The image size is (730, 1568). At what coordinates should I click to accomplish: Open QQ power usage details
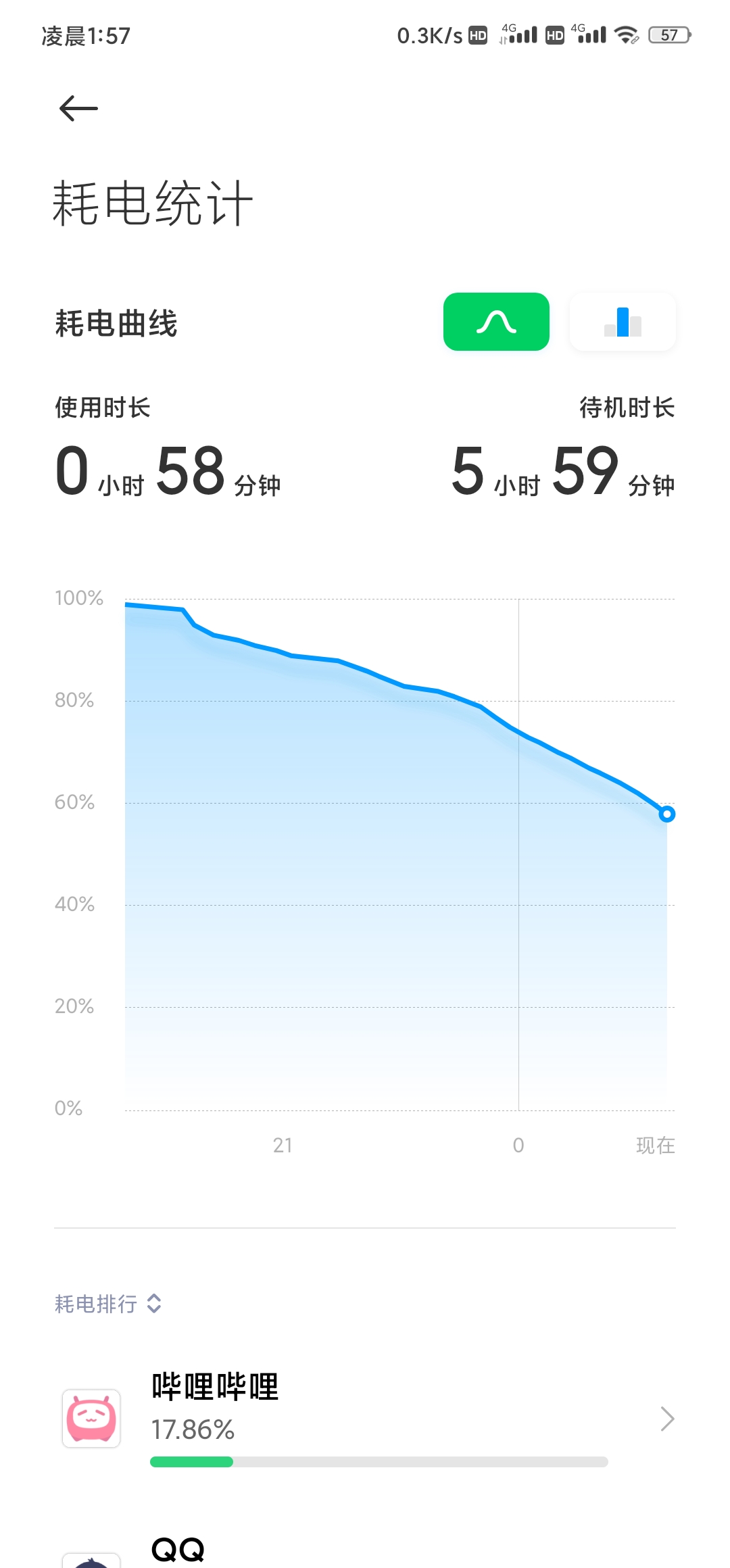(365, 1549)
